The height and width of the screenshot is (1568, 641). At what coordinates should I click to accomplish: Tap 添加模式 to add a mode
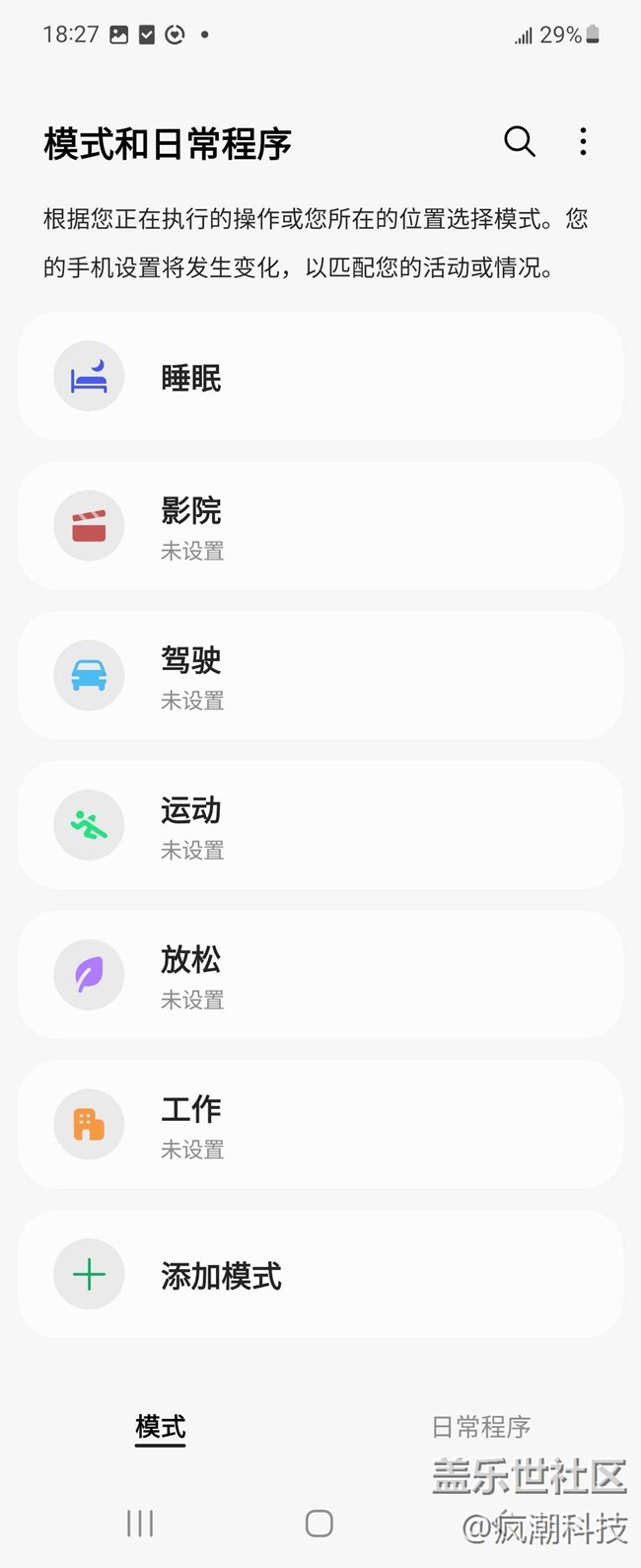(320, 1275)
